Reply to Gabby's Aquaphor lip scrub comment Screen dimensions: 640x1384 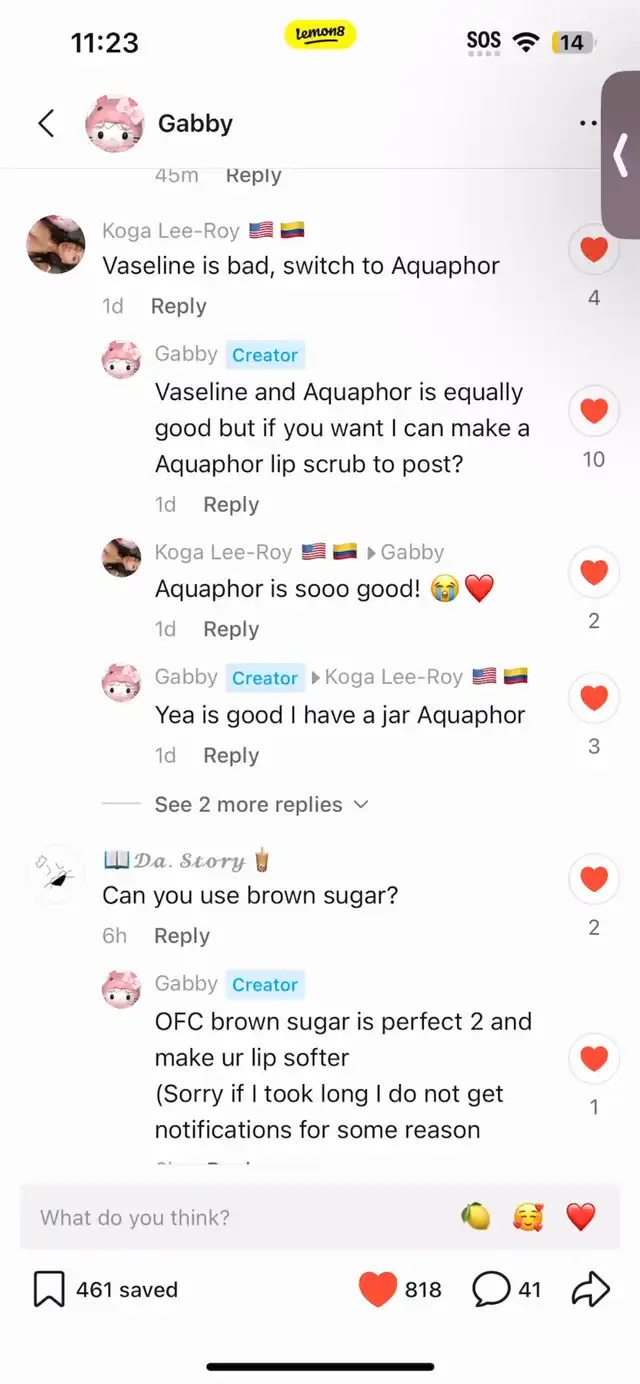click(231, 505)
